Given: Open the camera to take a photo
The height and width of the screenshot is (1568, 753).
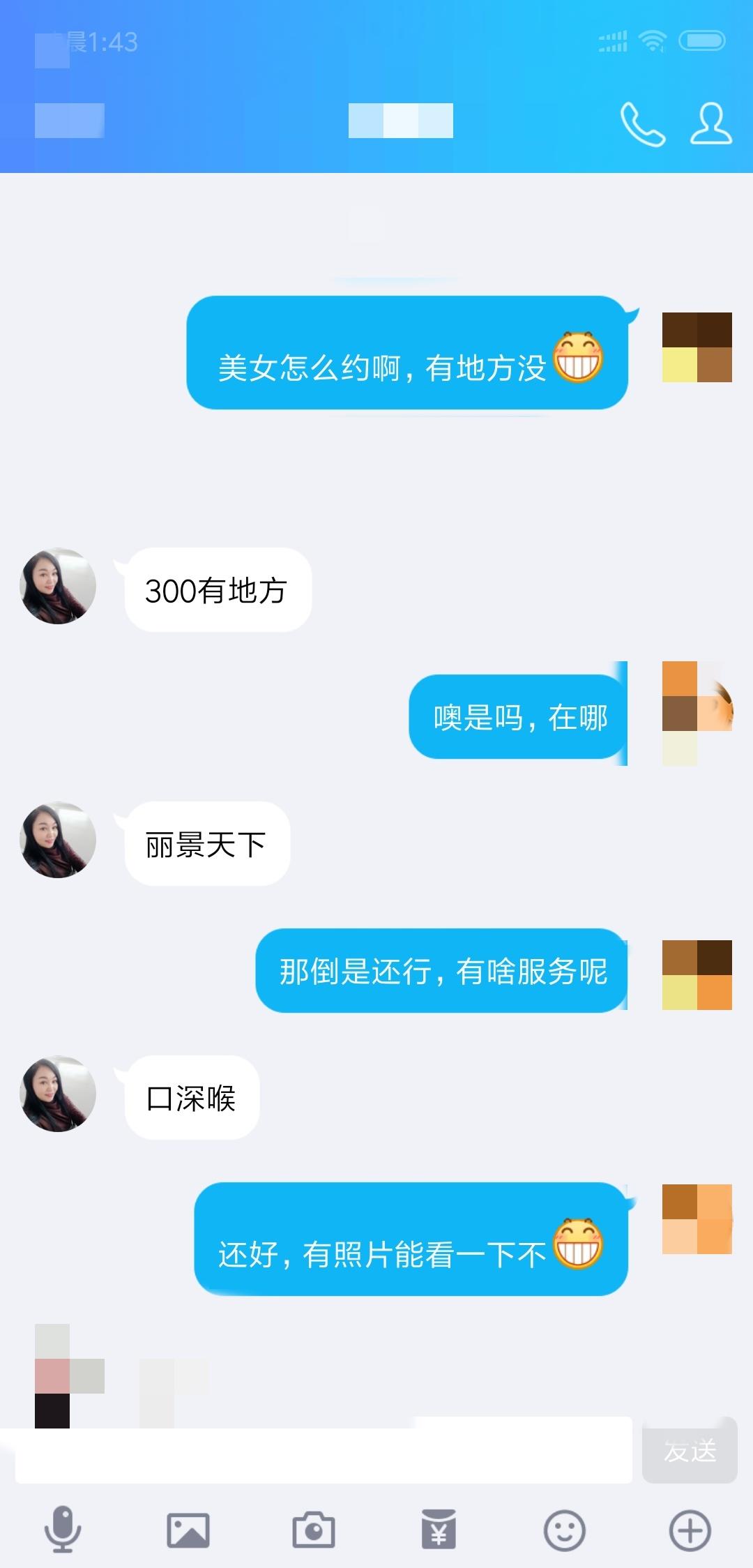Looking at the screenshot, I should (314, 1530).
